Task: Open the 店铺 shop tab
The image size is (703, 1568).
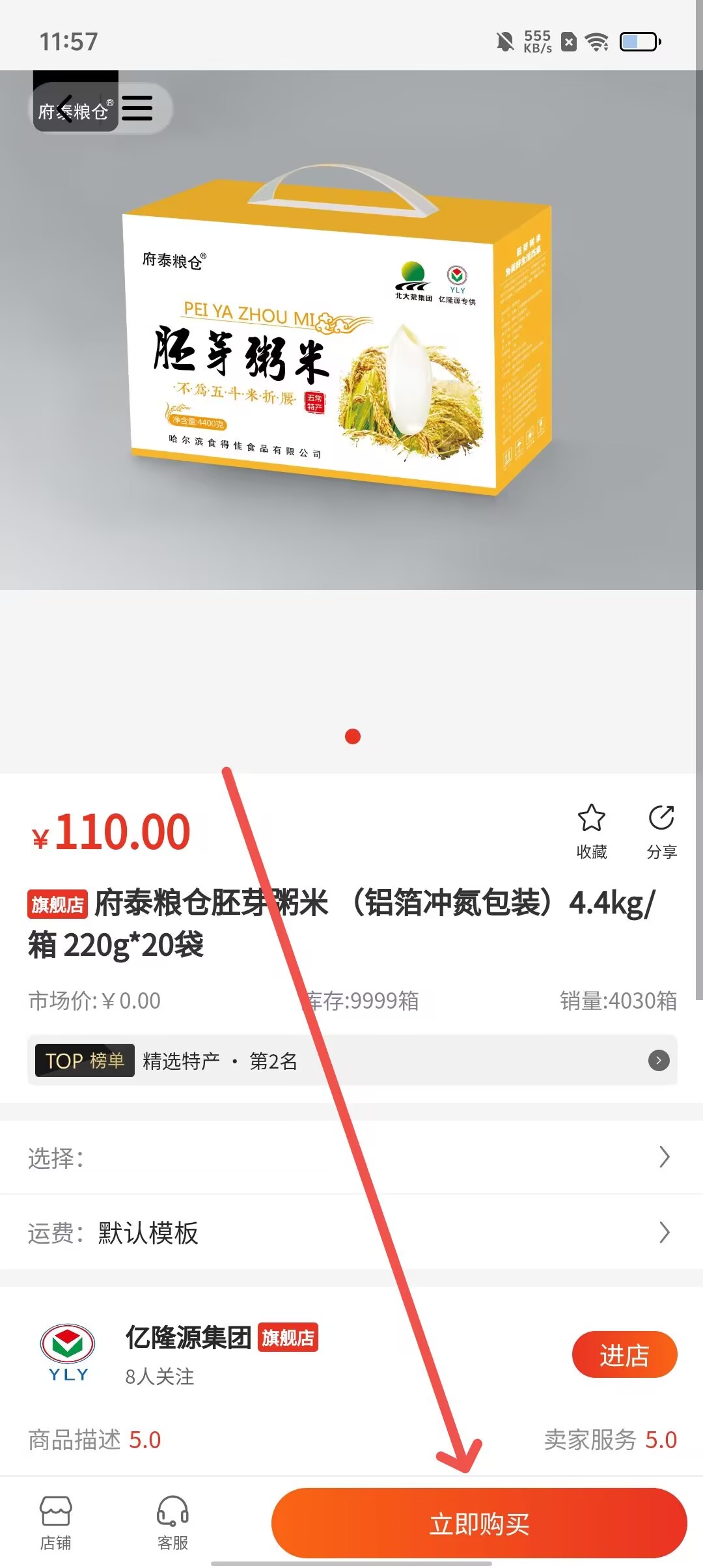Action: tap(56, 1522)
